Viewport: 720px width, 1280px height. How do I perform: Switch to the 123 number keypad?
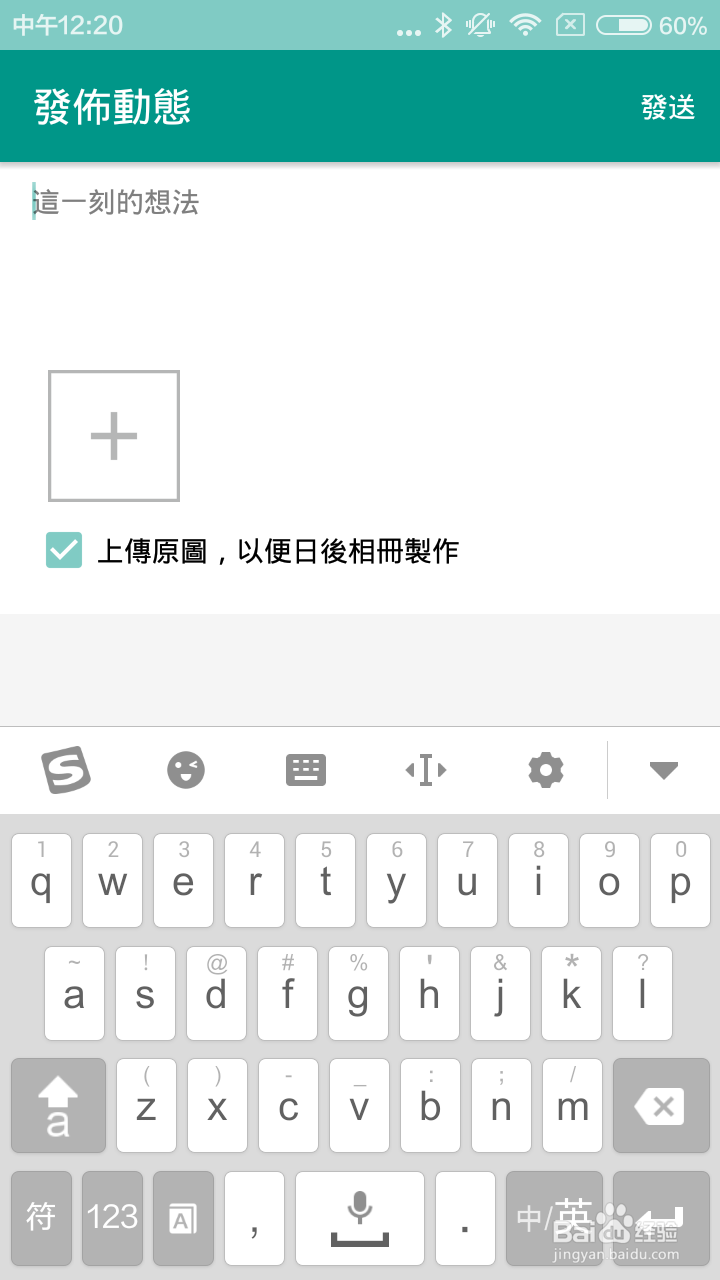(112, 1218)
